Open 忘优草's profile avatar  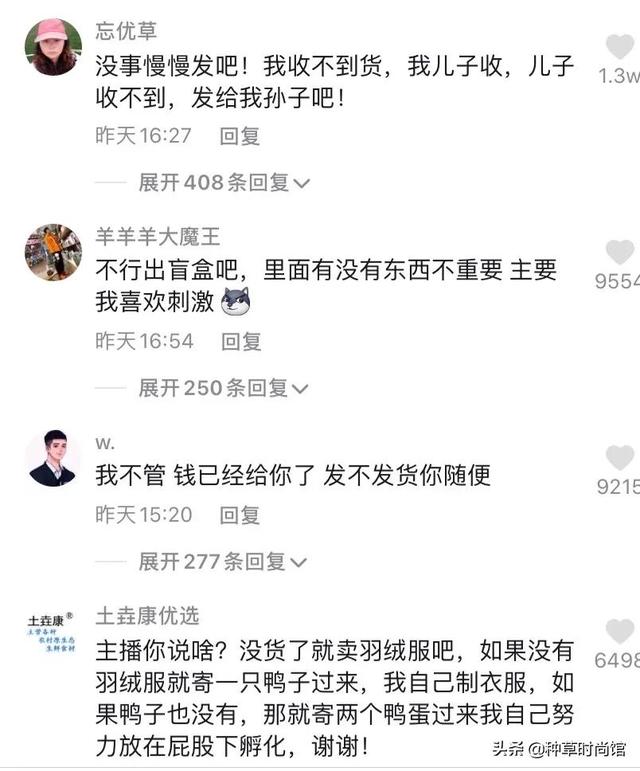tap(52, 47)
